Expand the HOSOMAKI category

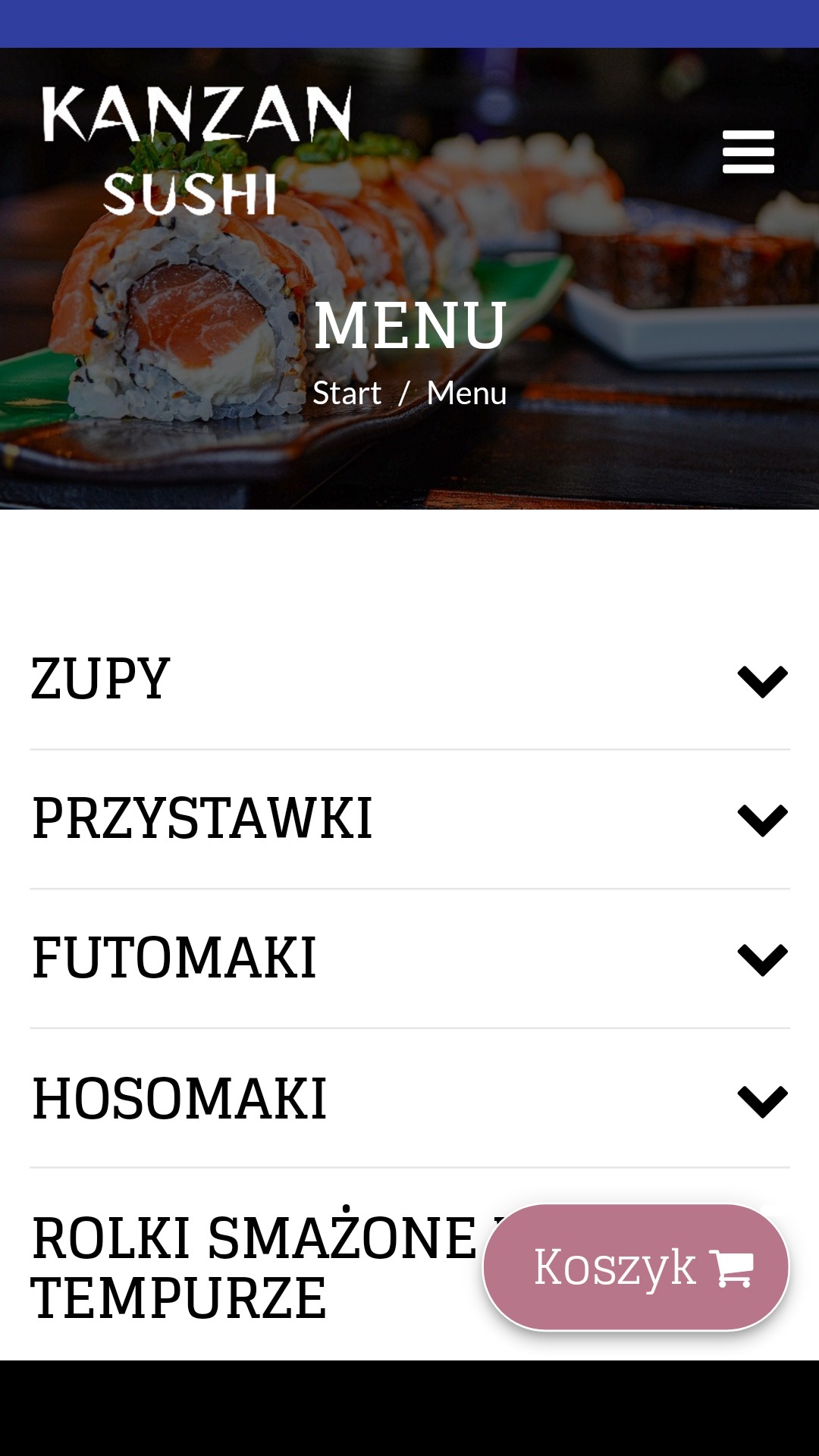pyautogui.click(x=409, y=1099)
